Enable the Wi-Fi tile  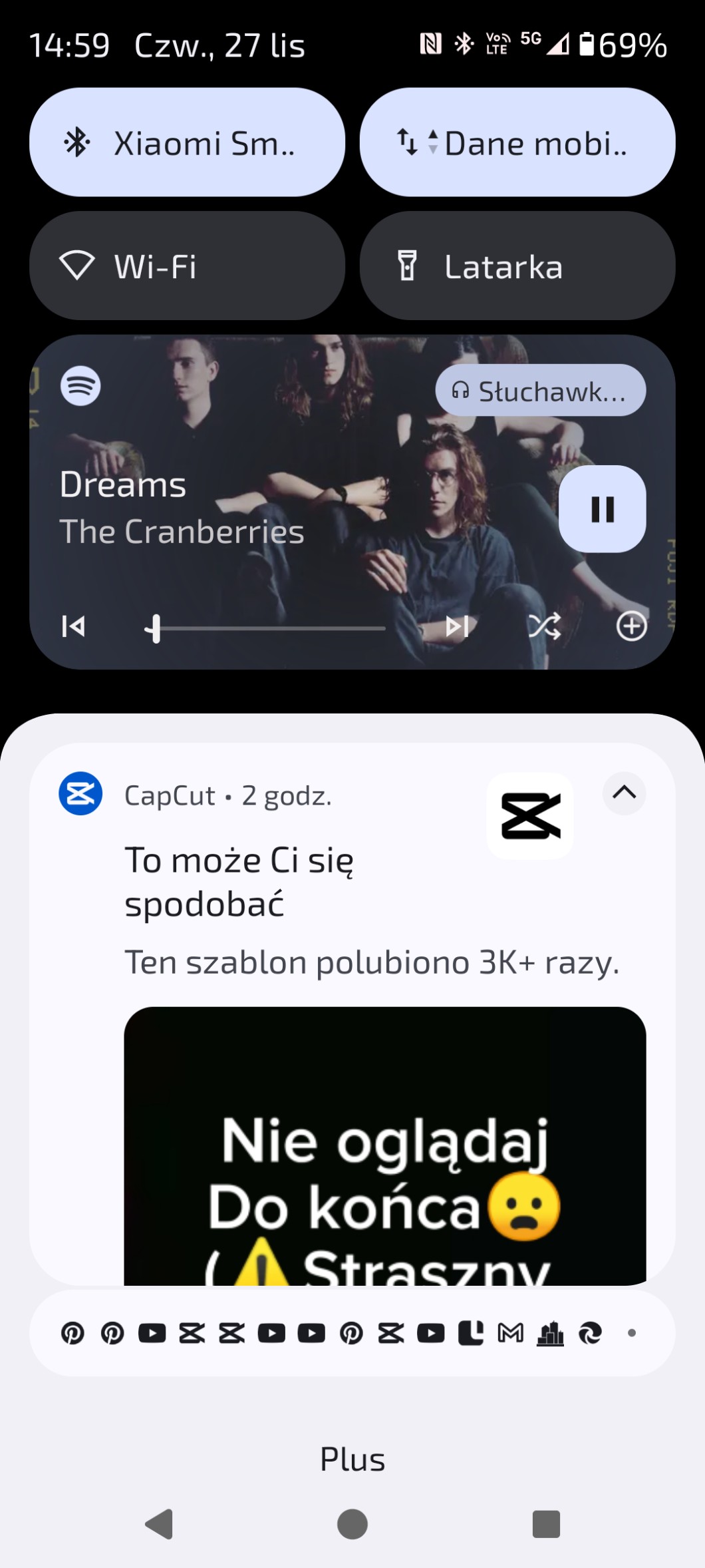click(187, 266)
